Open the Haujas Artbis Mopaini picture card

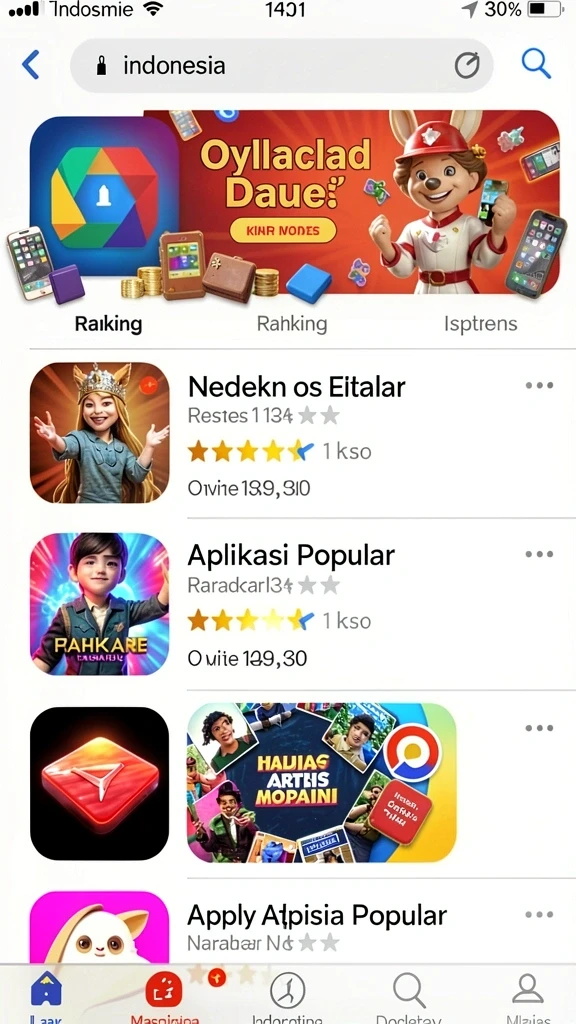point(321,782)
